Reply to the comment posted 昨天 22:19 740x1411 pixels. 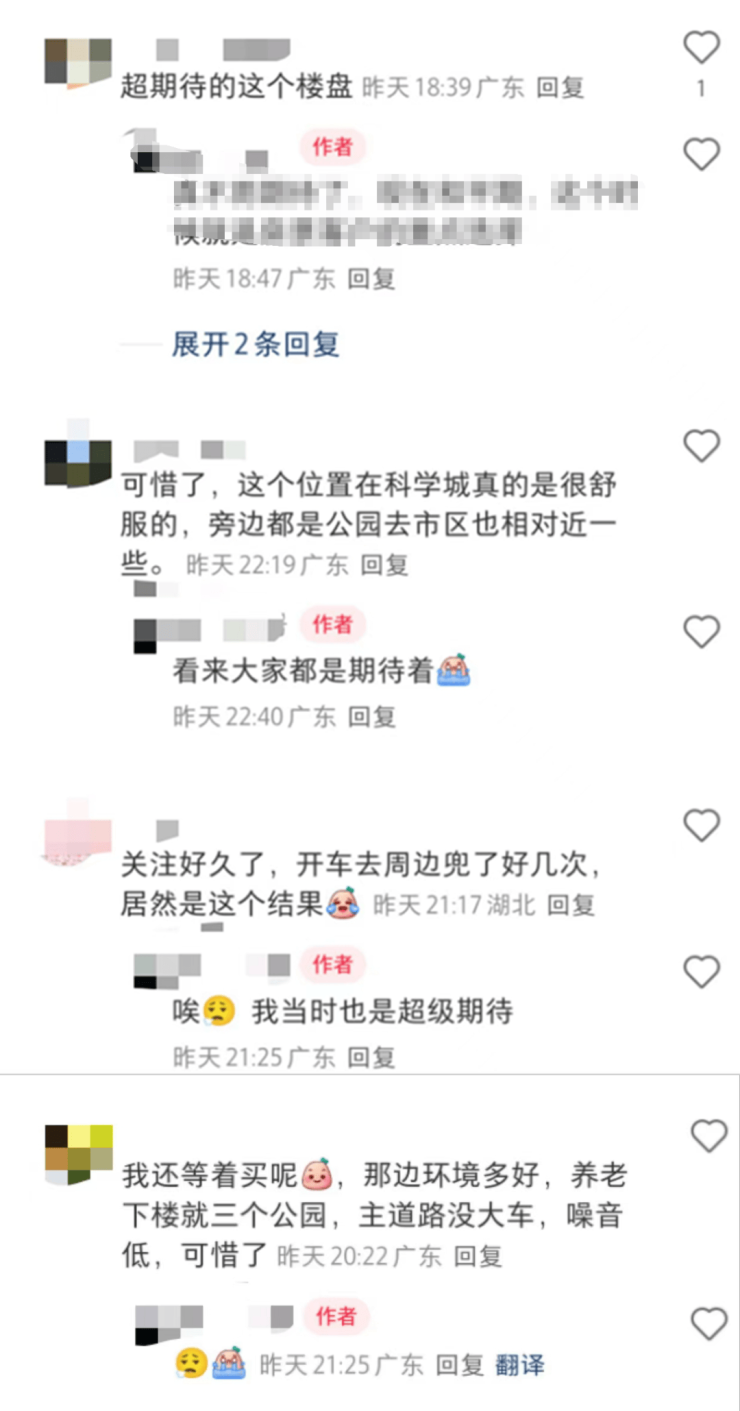(385, 565)
